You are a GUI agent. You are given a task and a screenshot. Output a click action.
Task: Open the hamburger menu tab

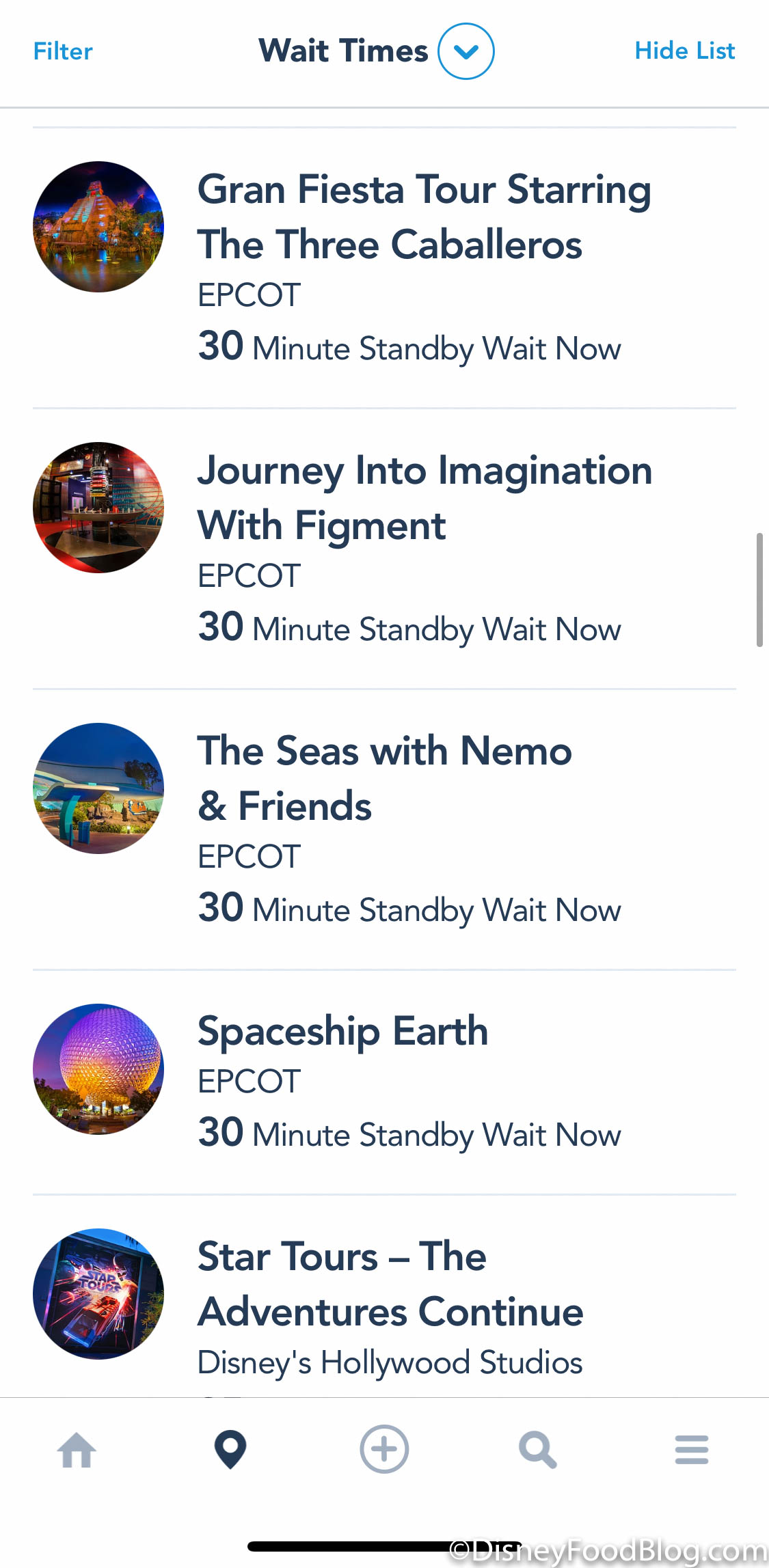[x=691, y=1450]
